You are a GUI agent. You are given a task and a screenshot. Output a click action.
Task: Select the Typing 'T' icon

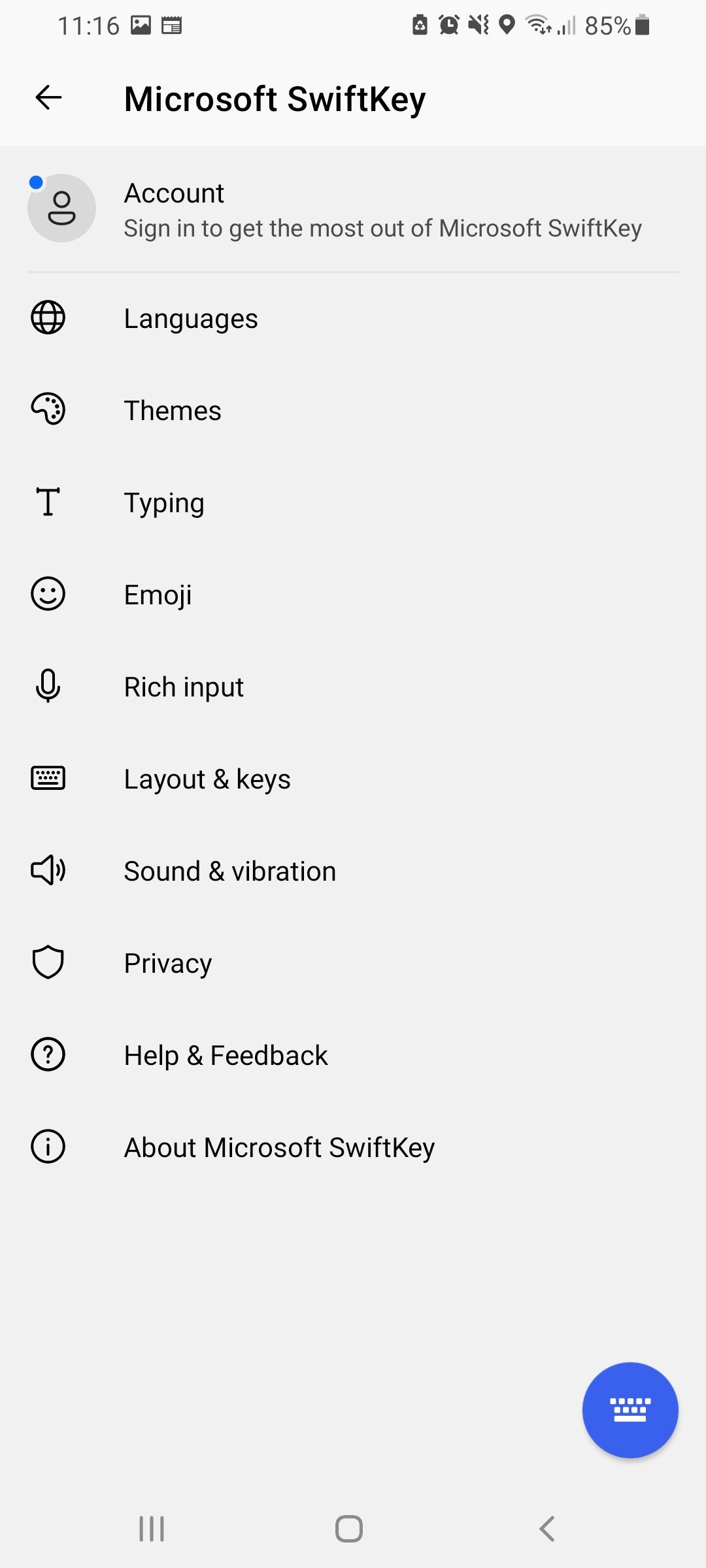click(x=48, y=502)
